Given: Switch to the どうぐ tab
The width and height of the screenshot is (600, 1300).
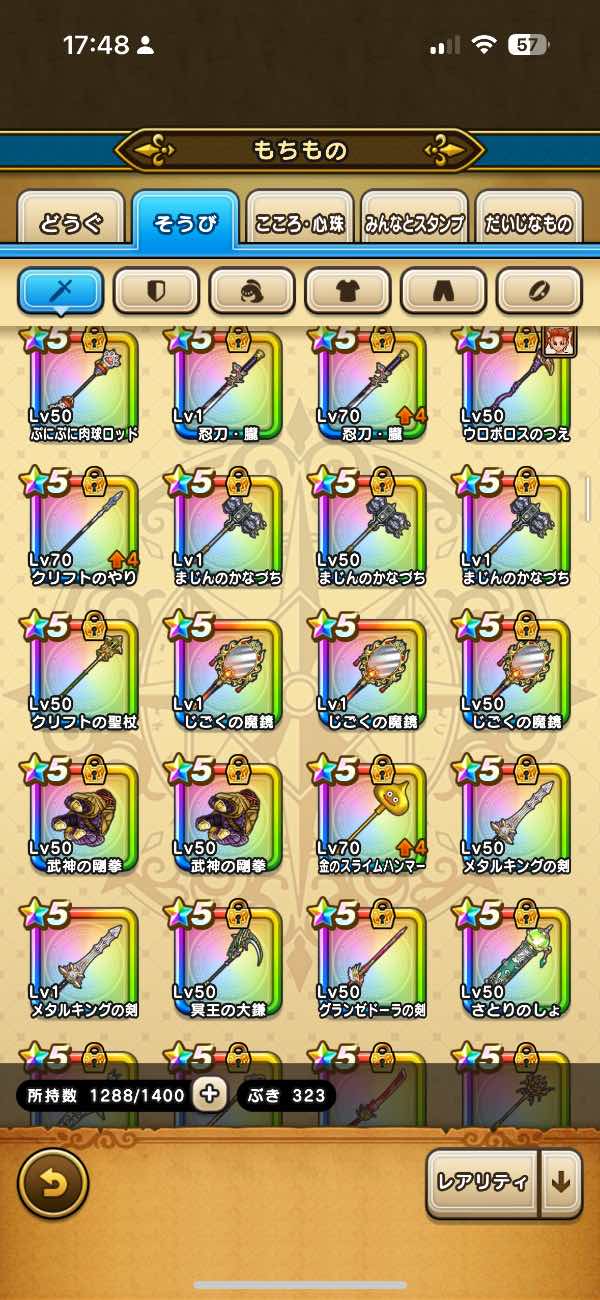Looking at the screenshot, I should pyautogui.click(x=71, y=222).
